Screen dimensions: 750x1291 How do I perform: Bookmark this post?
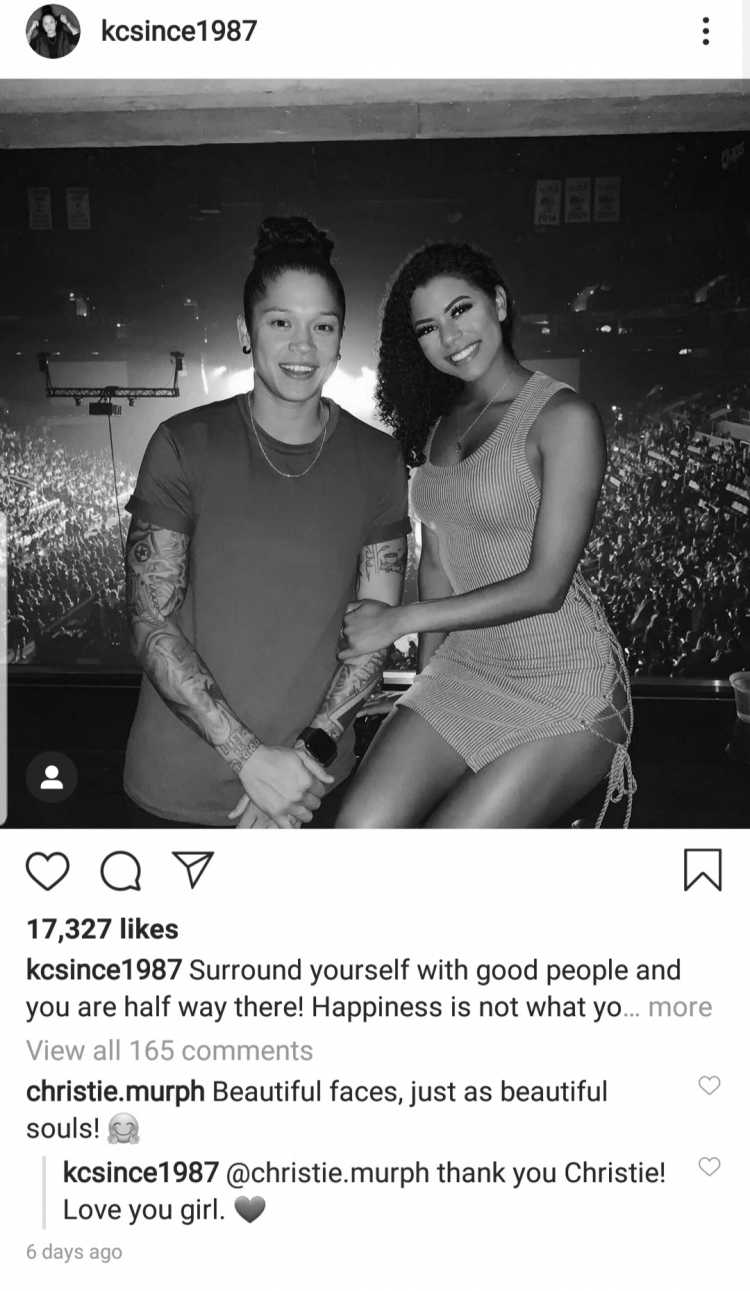tap(702, 870)
